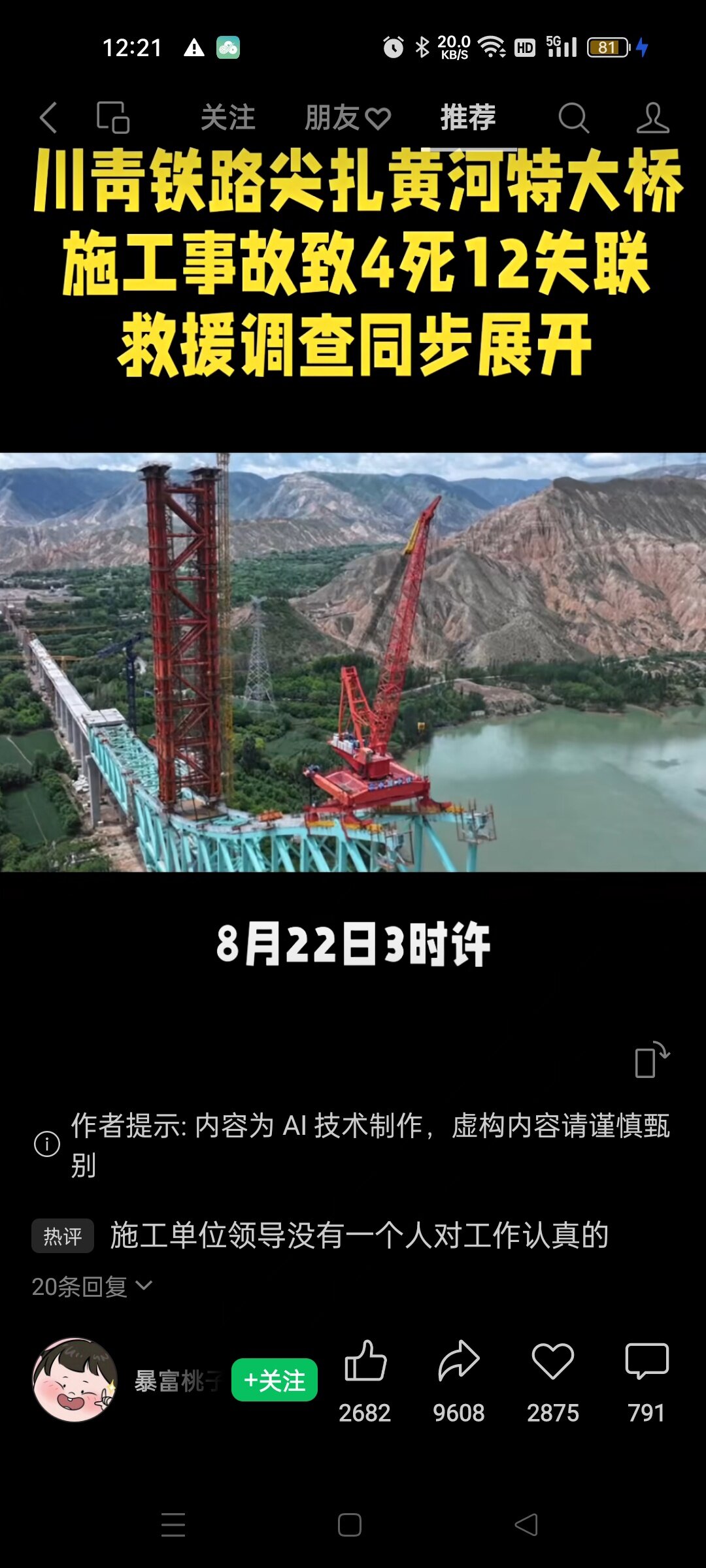Tap the system home button
The image size is (706, 1568).
(x=350, y=1525)
